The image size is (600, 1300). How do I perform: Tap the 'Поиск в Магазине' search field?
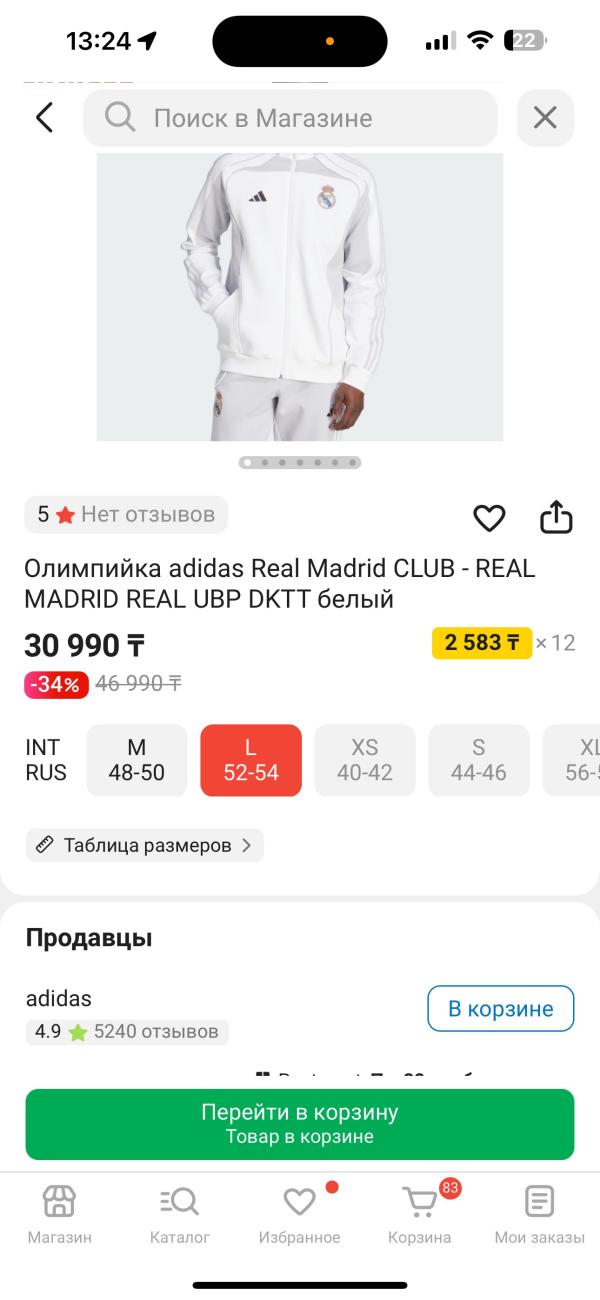(x=290, y=118)
